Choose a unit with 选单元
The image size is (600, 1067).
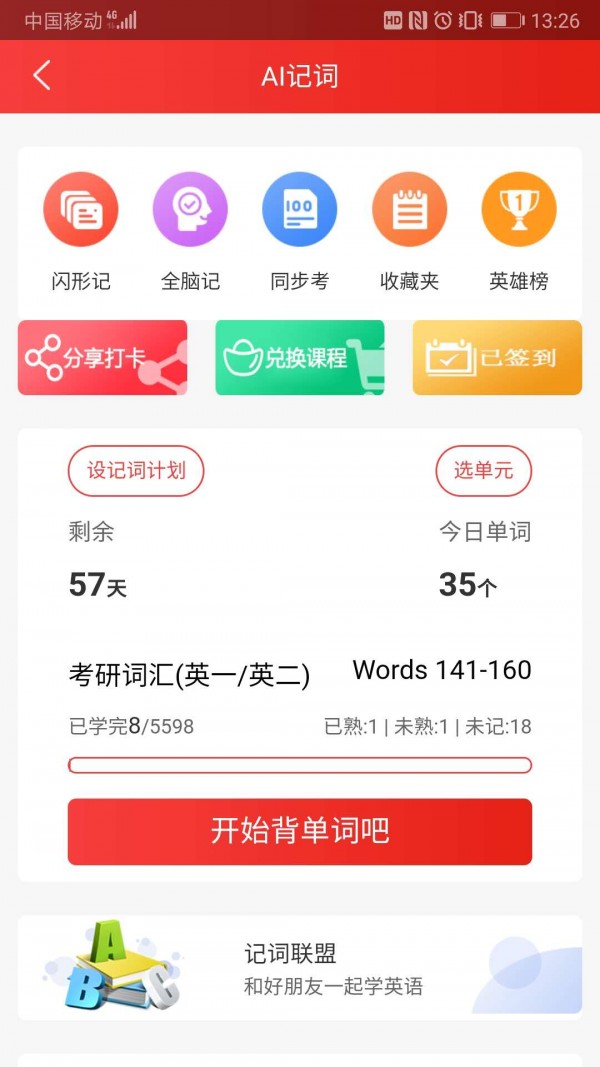(x=483, y=470)
